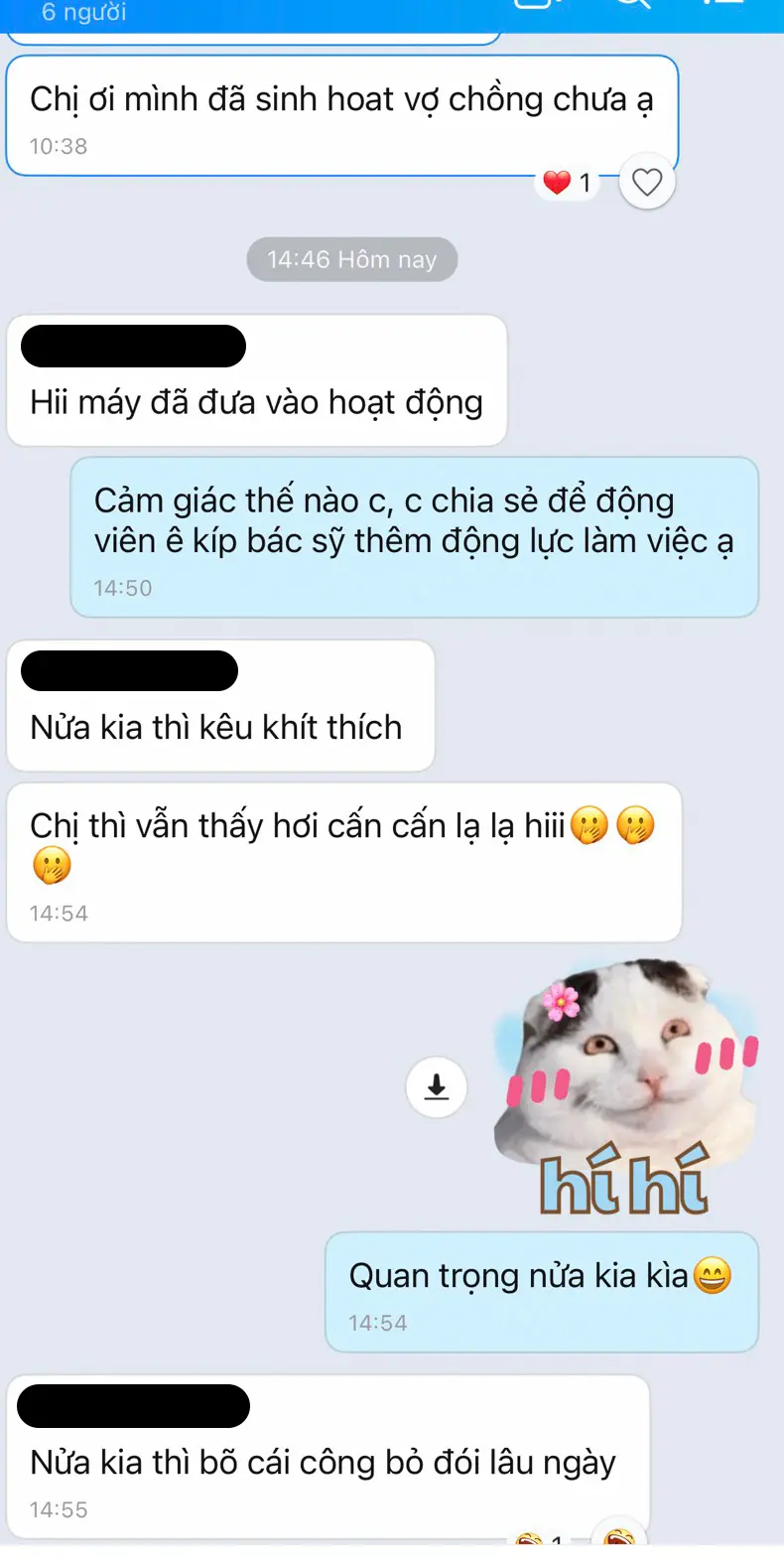Download the "hí hí" cat sticker
This screenshot has width=784, height=1566.
[437, 1087]
